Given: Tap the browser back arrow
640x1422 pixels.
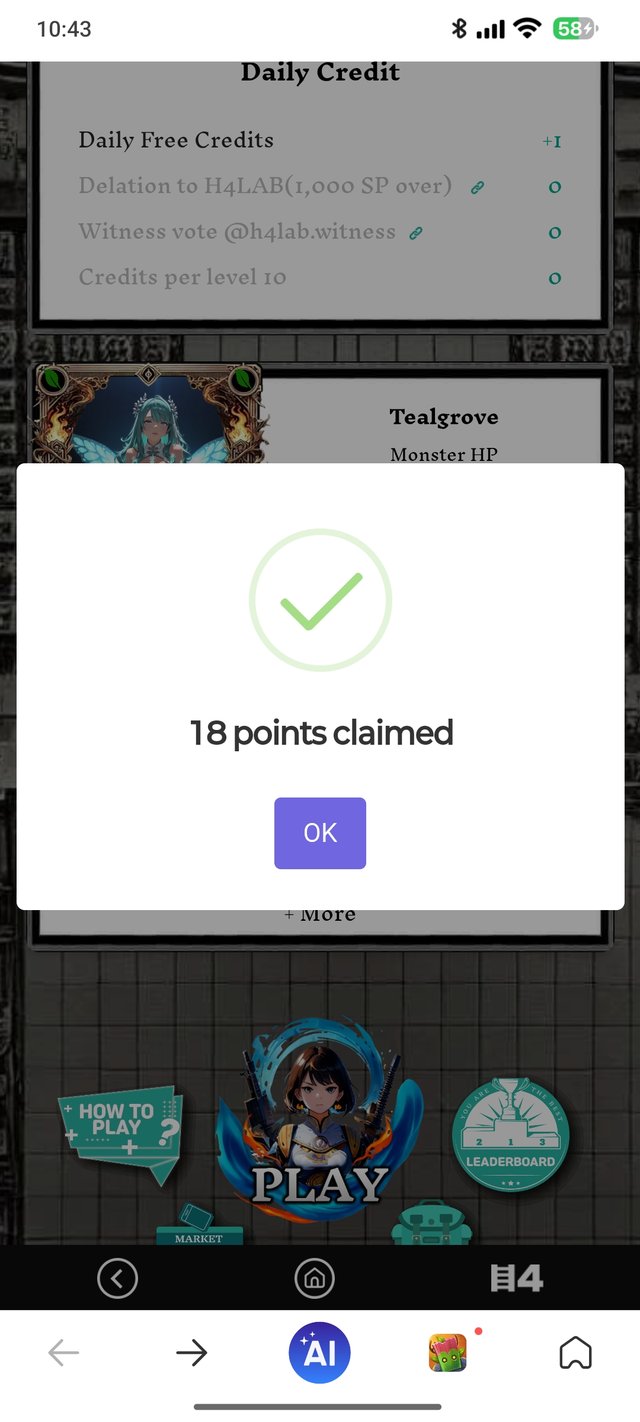Looking at the screenshot, I should (x=64, y=1353).
